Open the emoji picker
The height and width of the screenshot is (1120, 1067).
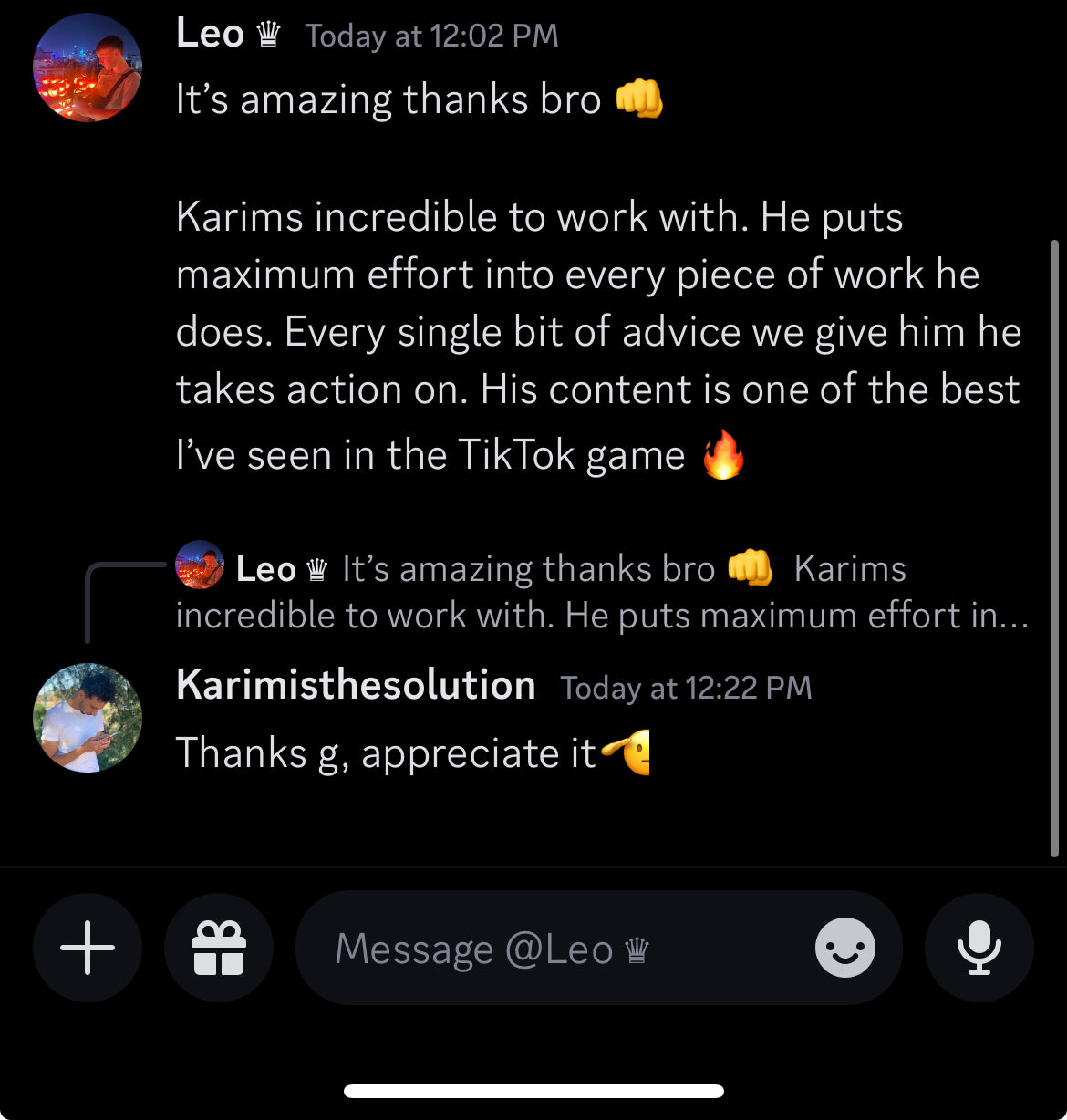pos(844,949)
